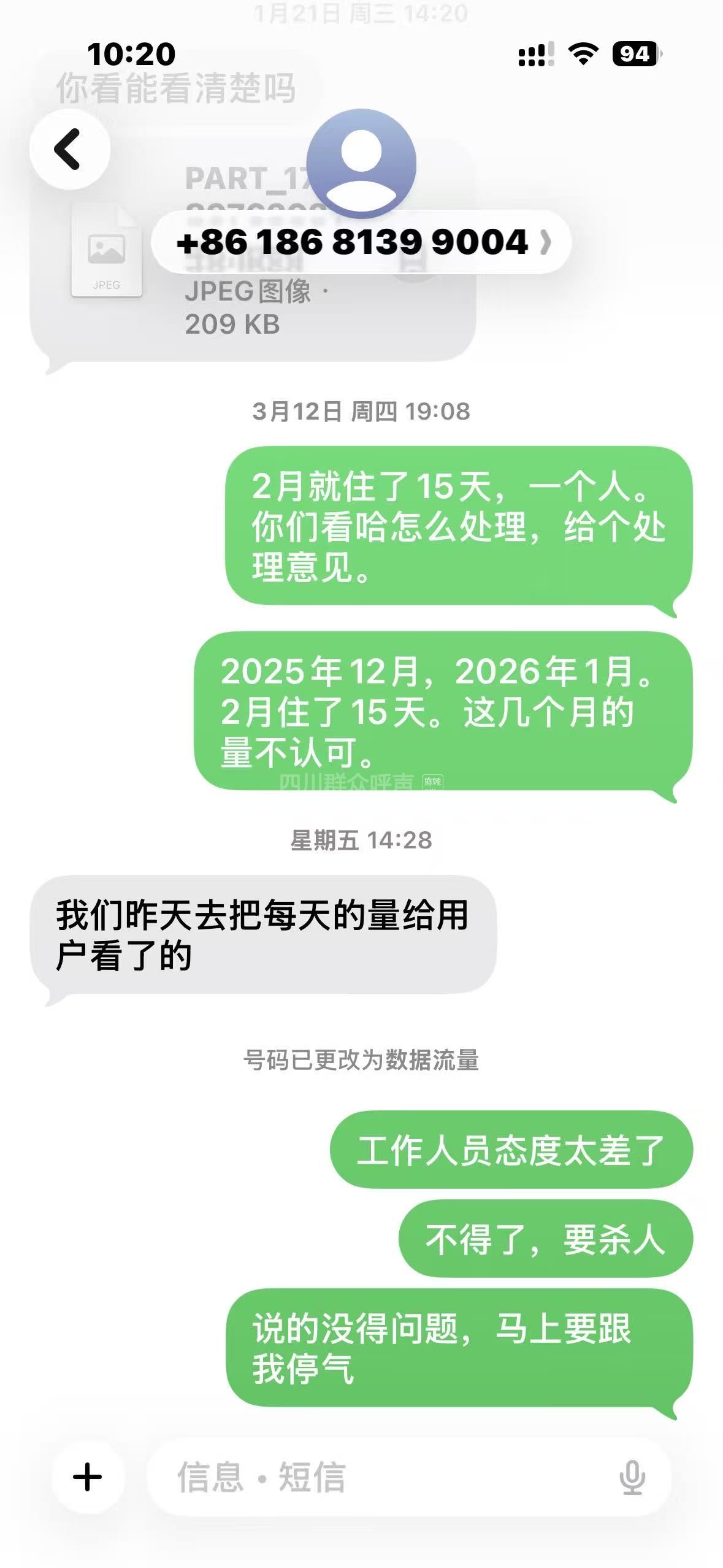The height and width of the screenshot is (1568, 723).
Task: Open contact details for +86 186 8139 9004
Action: [x=362, y=242]
